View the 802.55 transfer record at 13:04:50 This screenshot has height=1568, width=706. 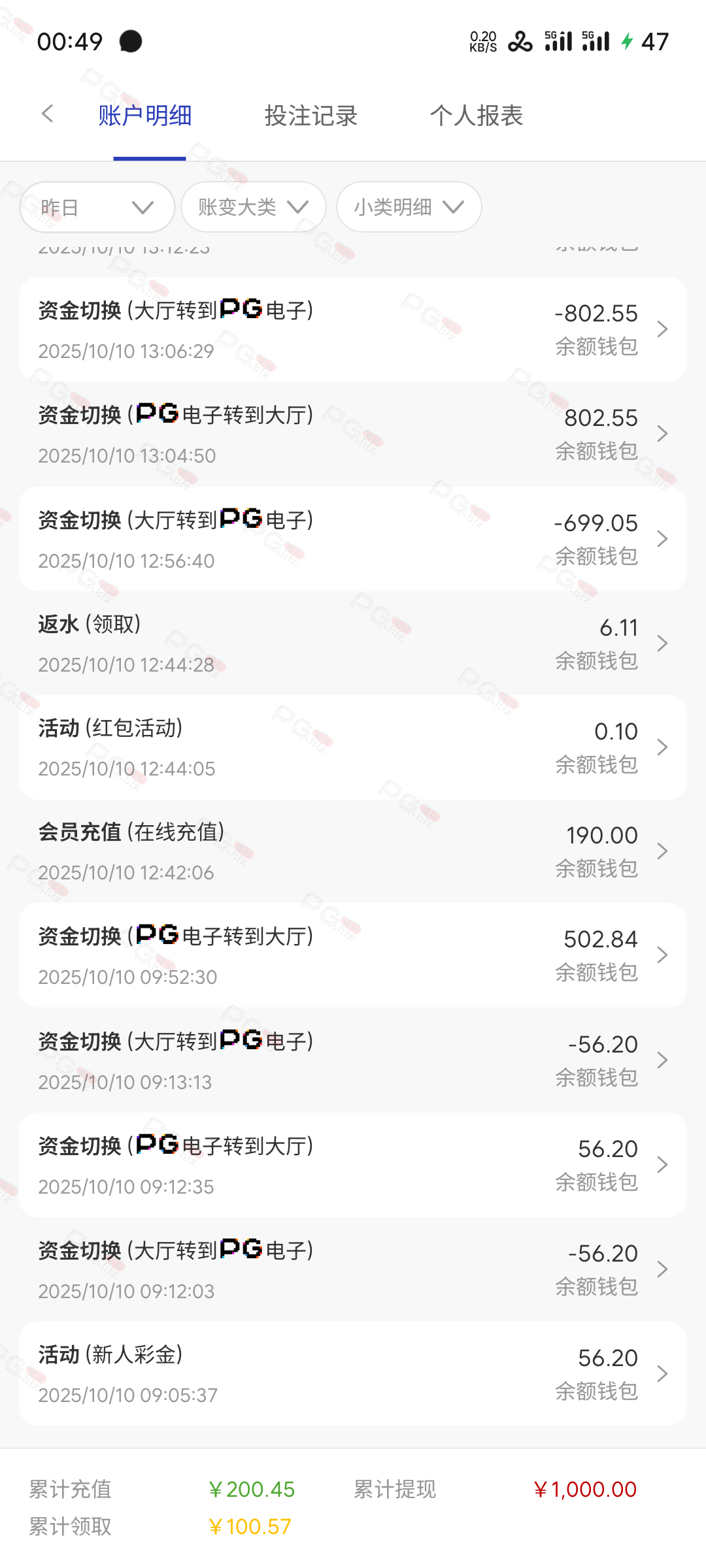tap(353, 434)
